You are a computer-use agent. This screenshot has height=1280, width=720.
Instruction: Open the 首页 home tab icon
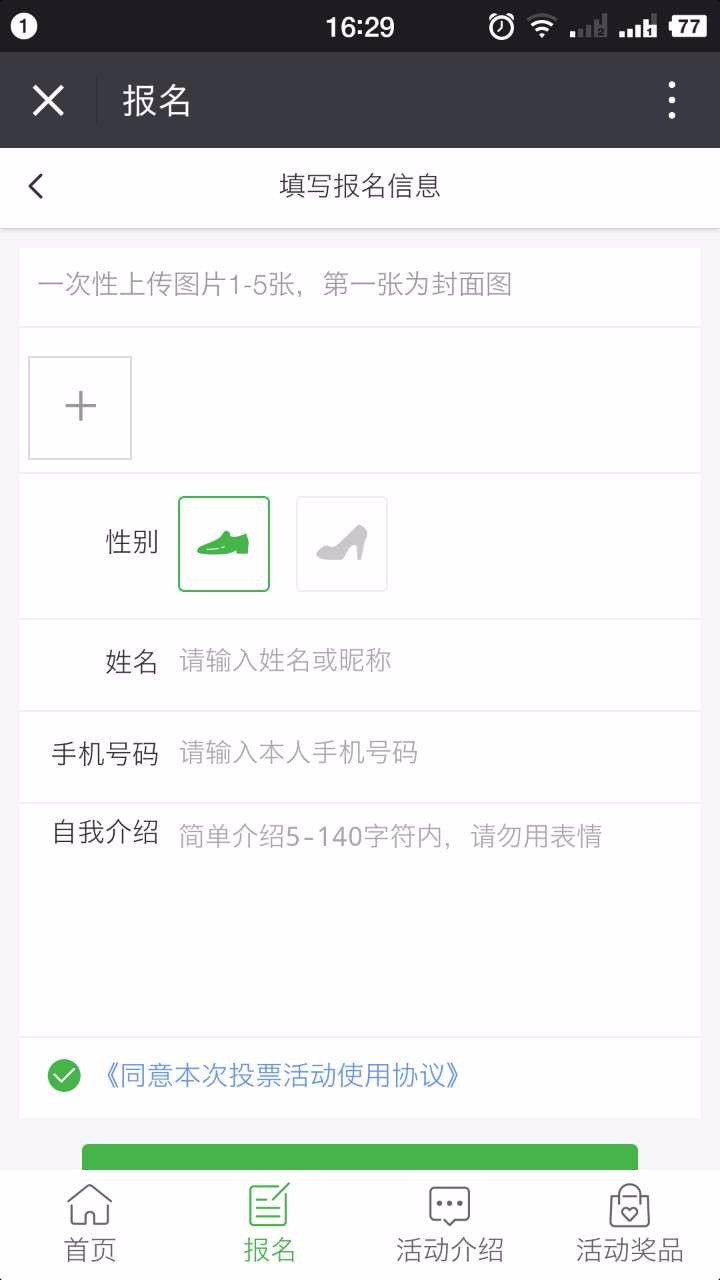tap(89, 1207)
